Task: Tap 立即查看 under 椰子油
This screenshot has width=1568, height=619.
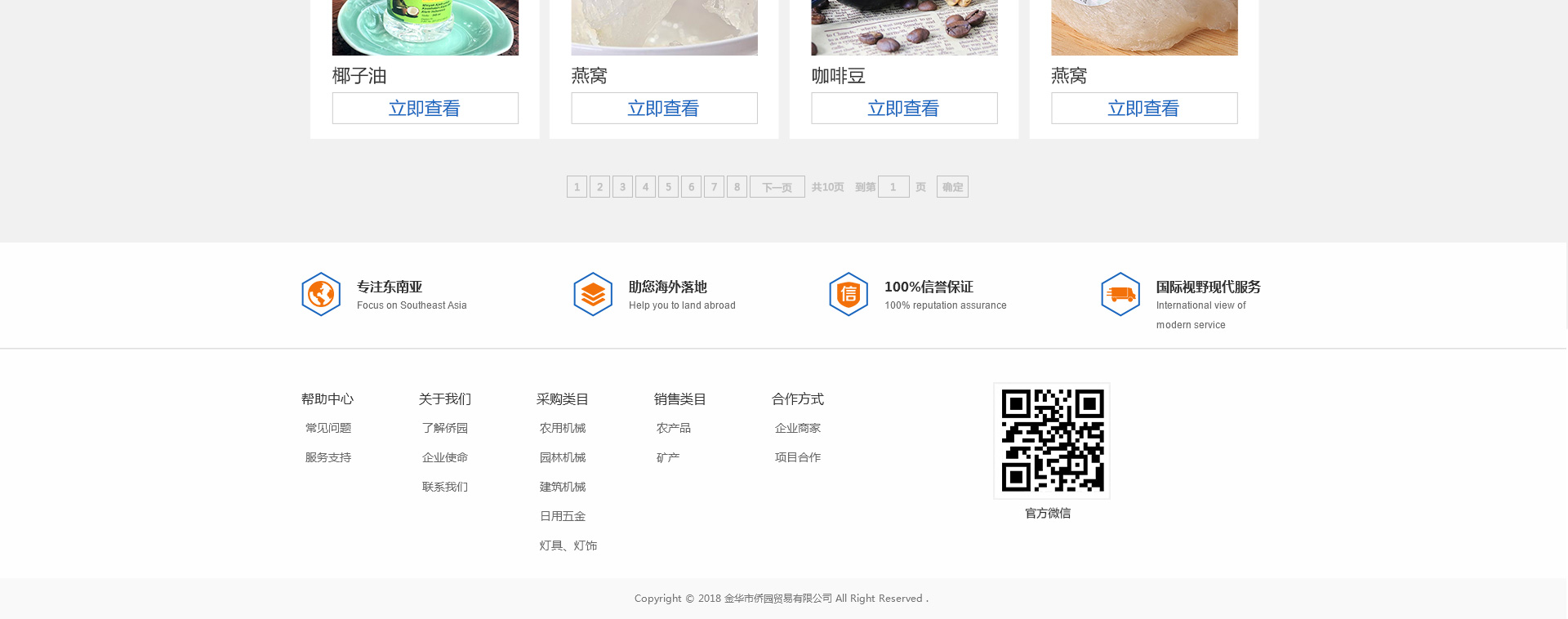Action: tap(425, 108)
